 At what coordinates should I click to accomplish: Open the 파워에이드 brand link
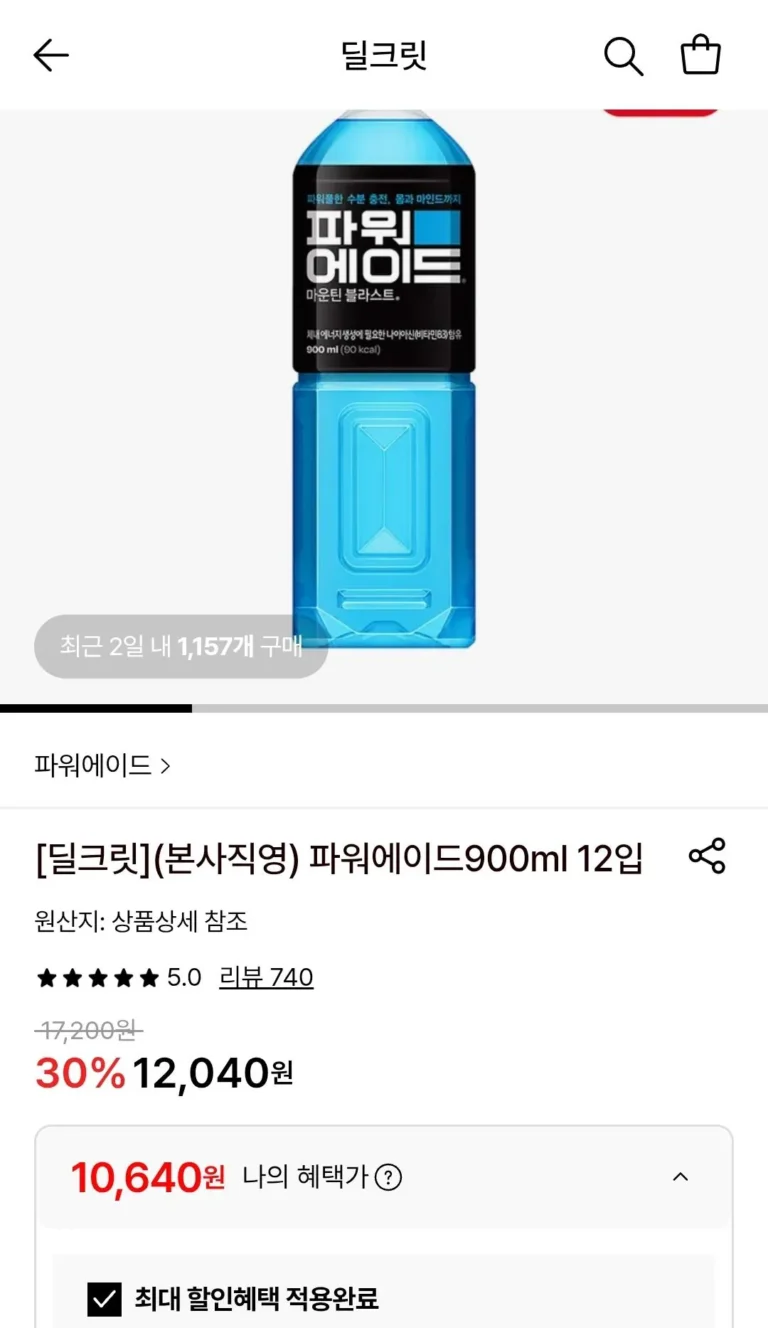pyautogui.click(x=103, y=766)
